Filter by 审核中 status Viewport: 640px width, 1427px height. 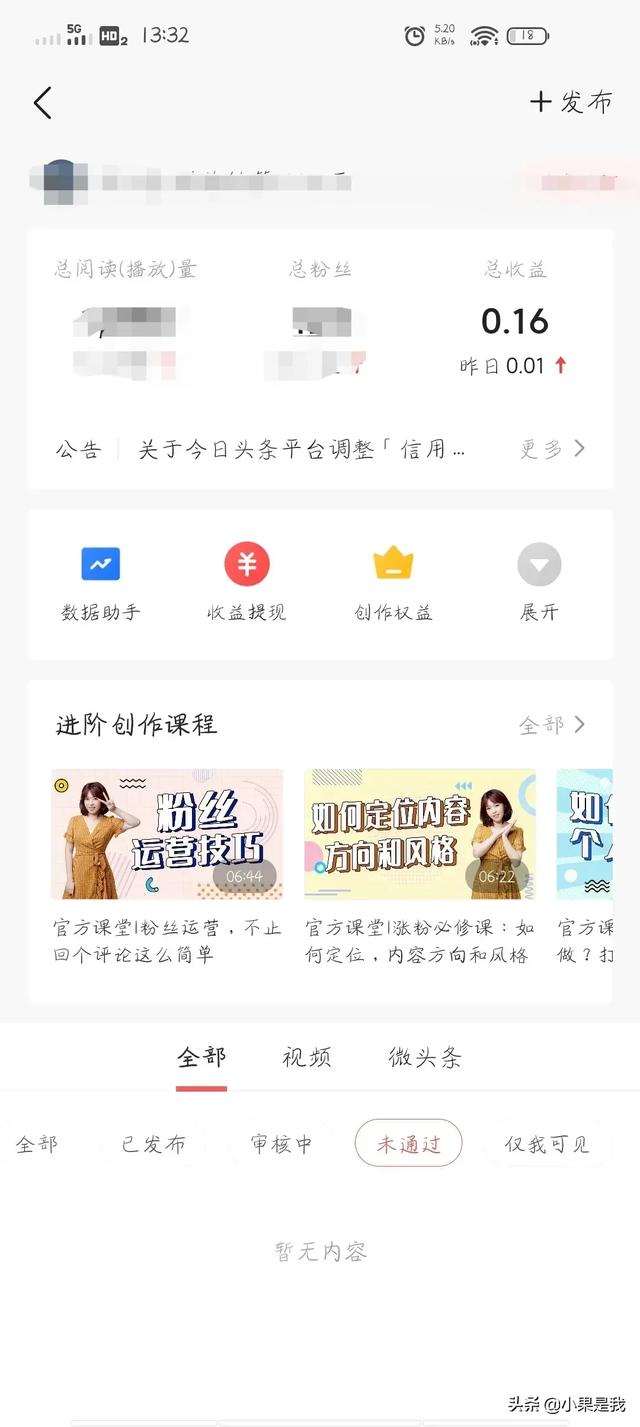[x=281, y=1144]
